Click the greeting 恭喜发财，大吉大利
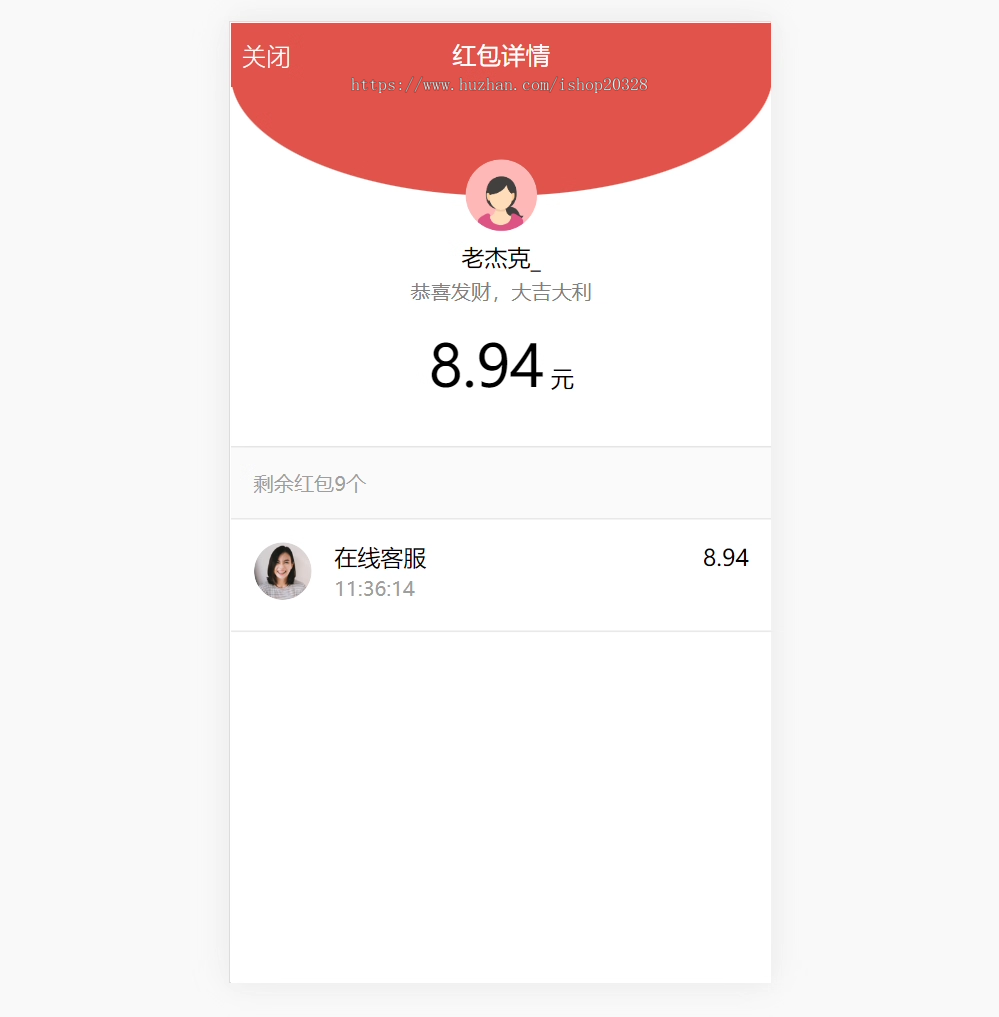 pos(501,292)
